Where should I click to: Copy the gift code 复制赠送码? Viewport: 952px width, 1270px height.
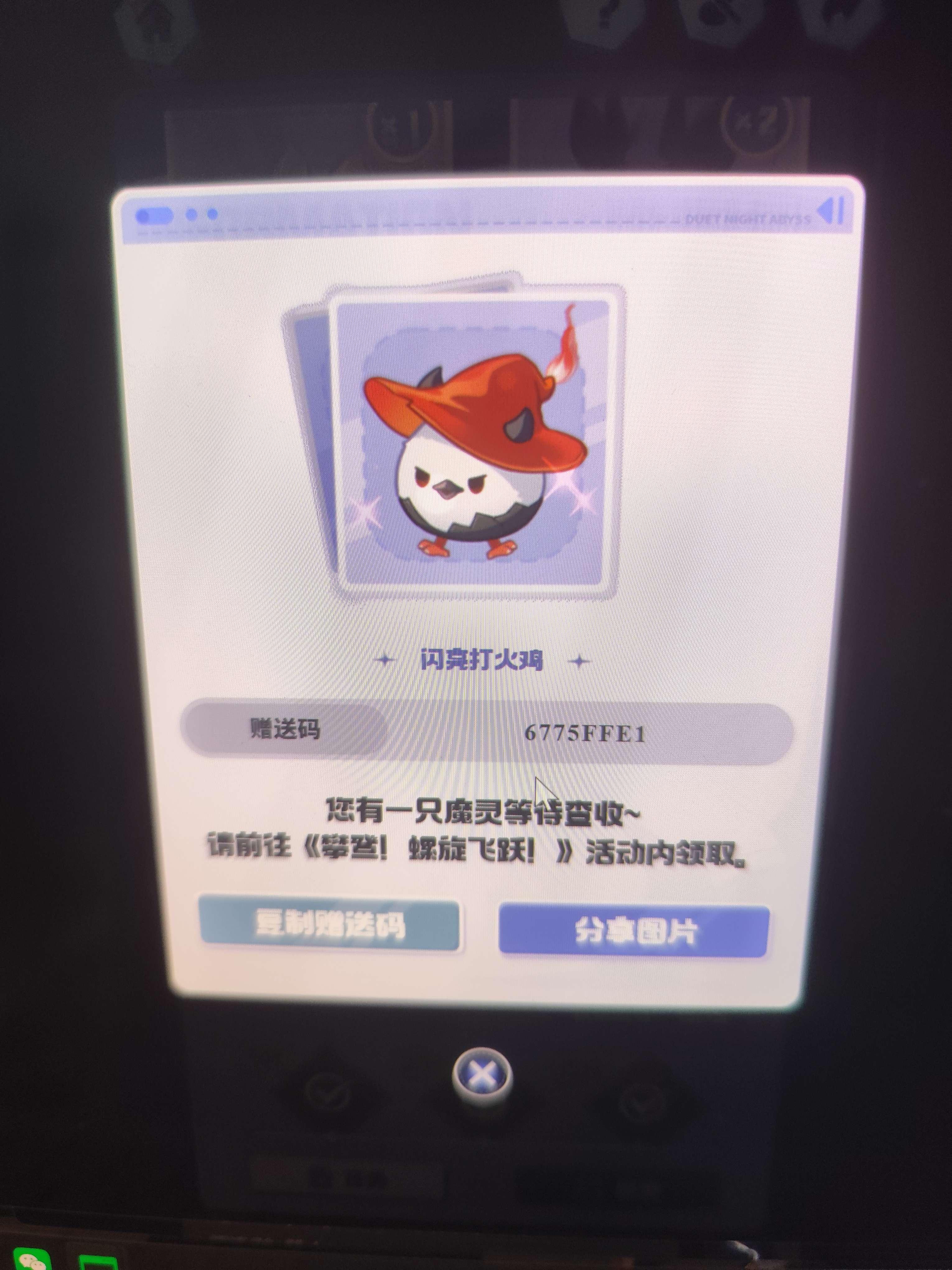pos(330,925)
